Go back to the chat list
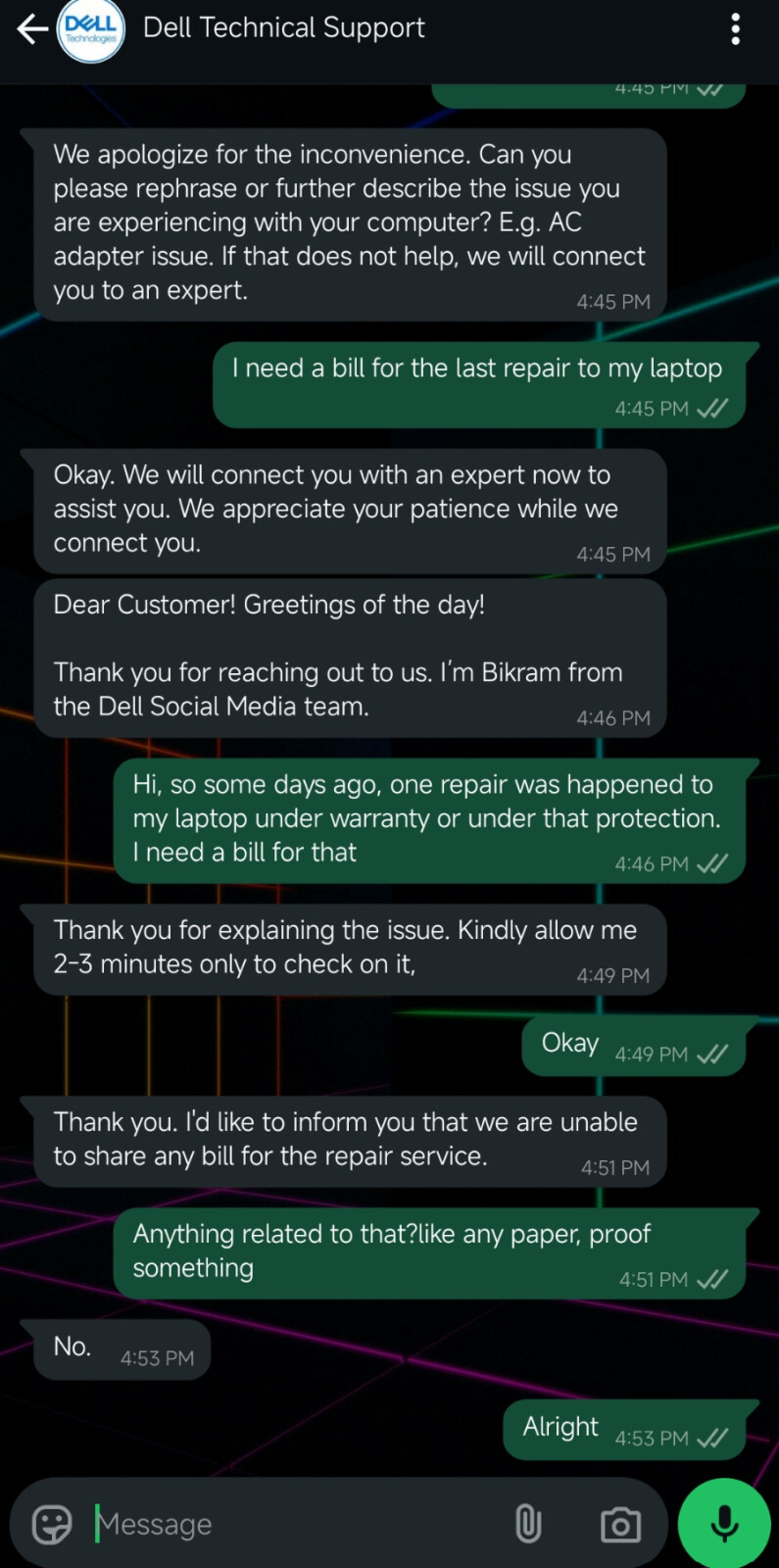Image resolution: width=779 pixels, height=1568 pixels. tap(31, 29)
